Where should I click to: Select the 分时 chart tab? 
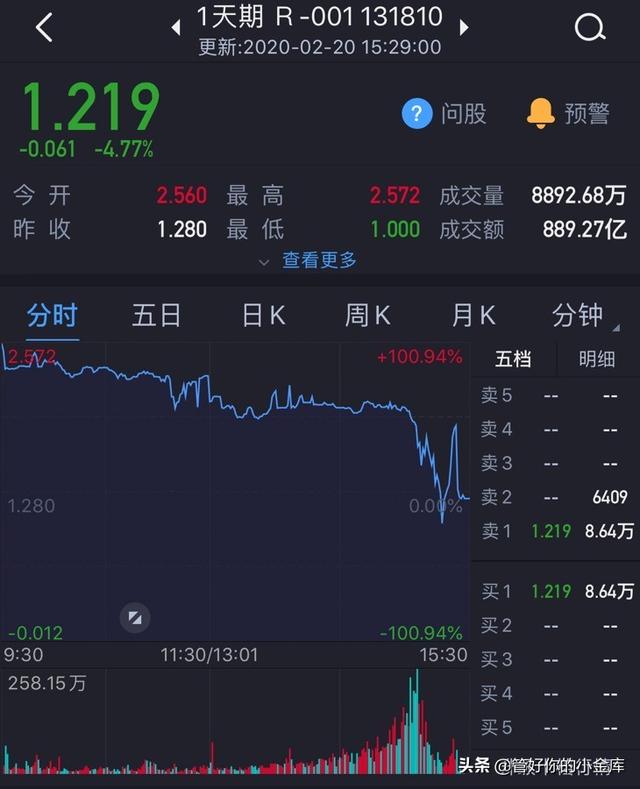tap(52, 316)
